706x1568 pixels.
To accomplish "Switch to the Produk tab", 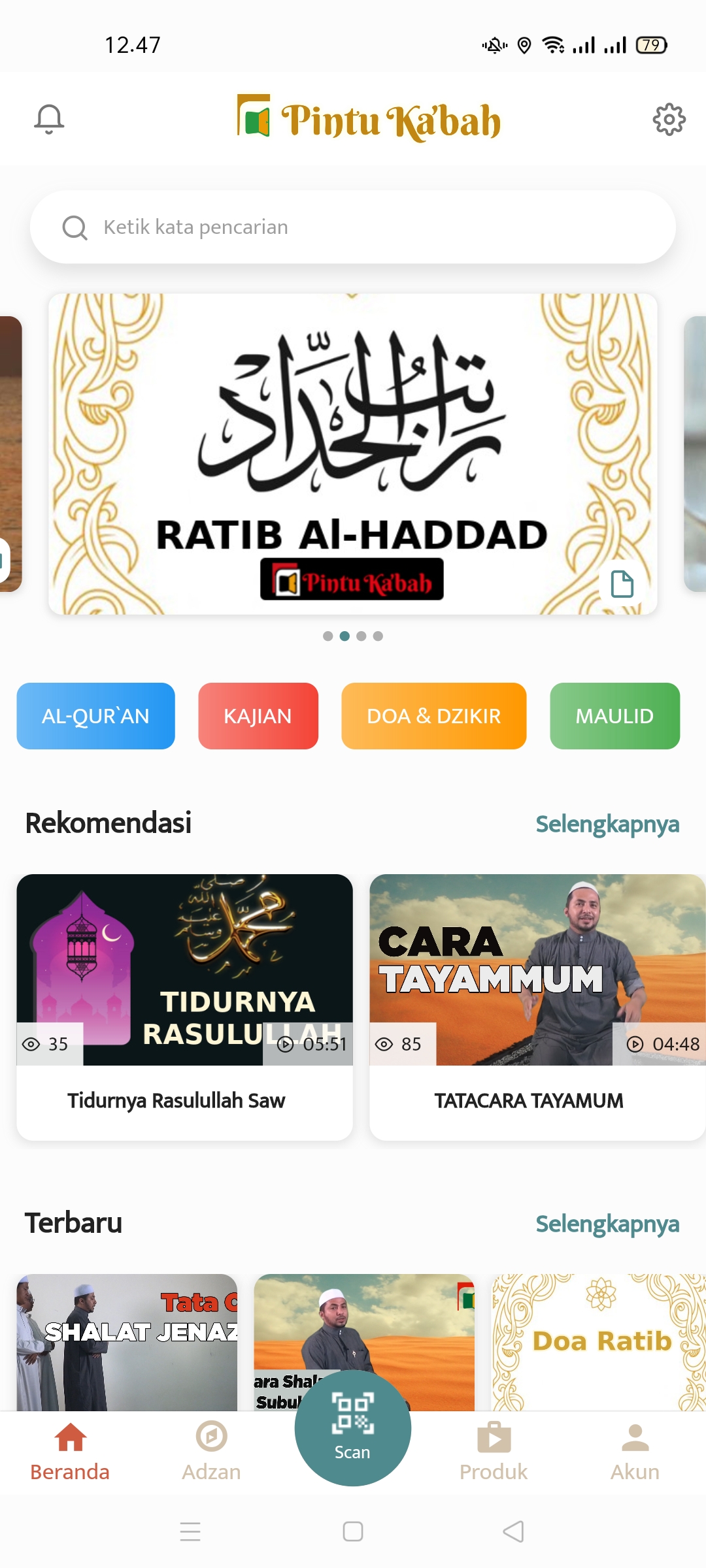I will pos(494,1452).
